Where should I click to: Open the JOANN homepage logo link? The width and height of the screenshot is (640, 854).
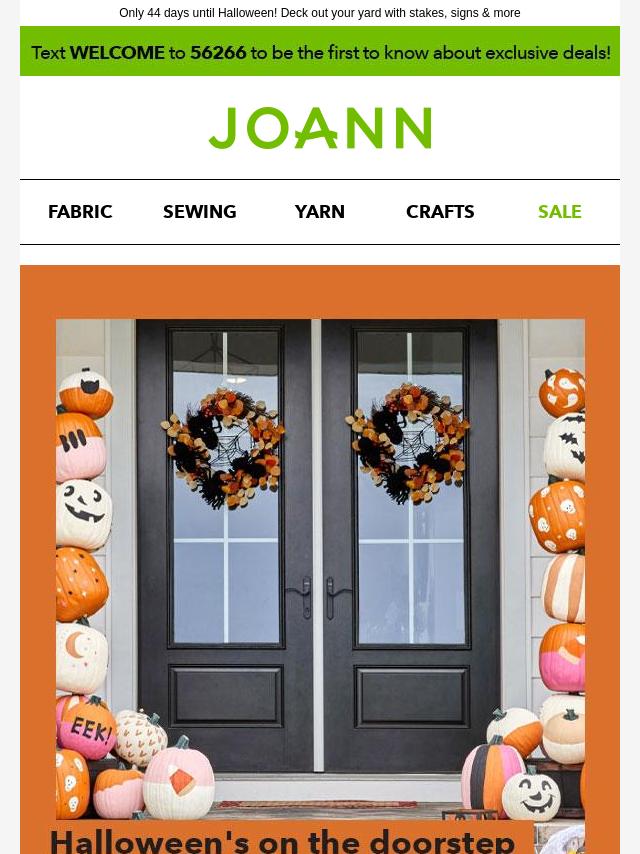(320, 129)
